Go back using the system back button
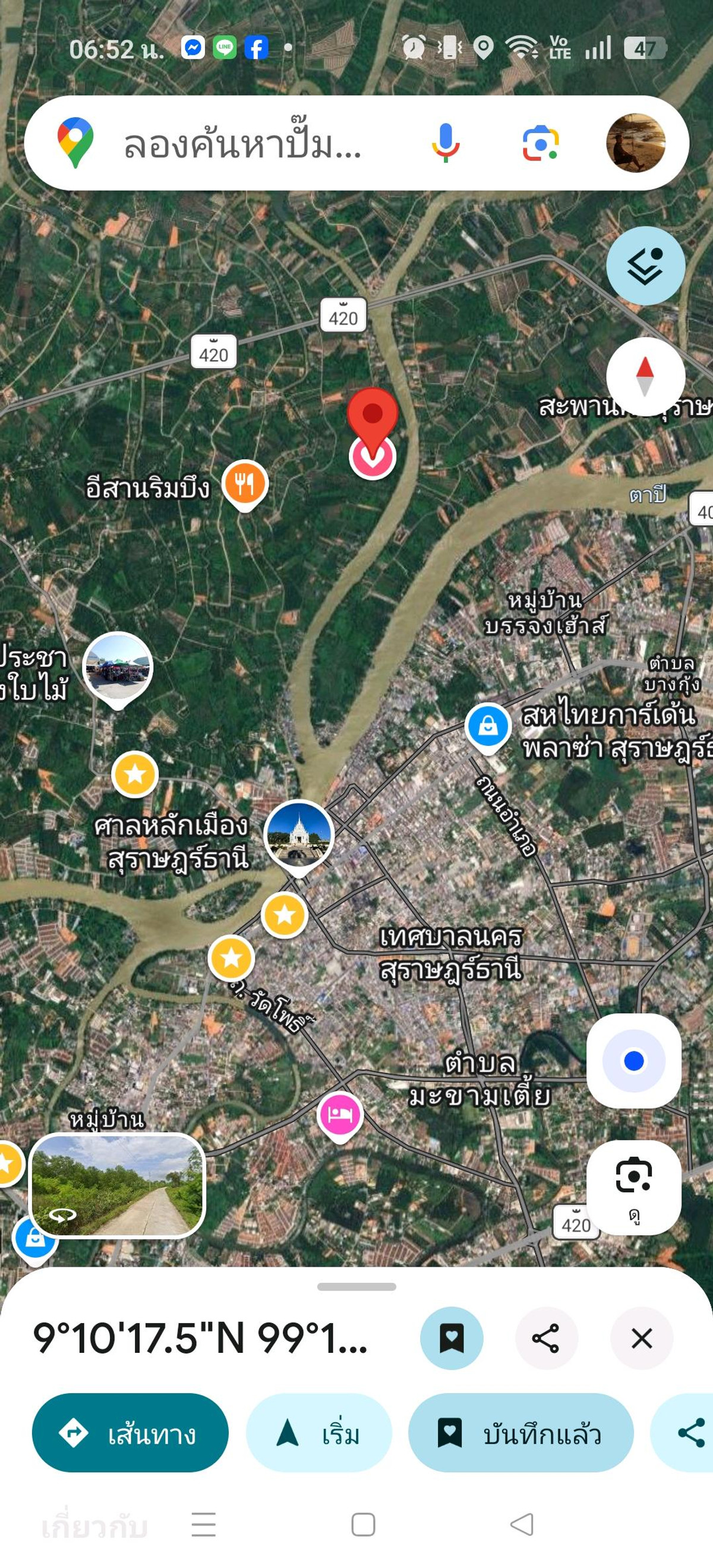The height and width of the screenshot is (1568, 713). click(x=521, y=1525)
